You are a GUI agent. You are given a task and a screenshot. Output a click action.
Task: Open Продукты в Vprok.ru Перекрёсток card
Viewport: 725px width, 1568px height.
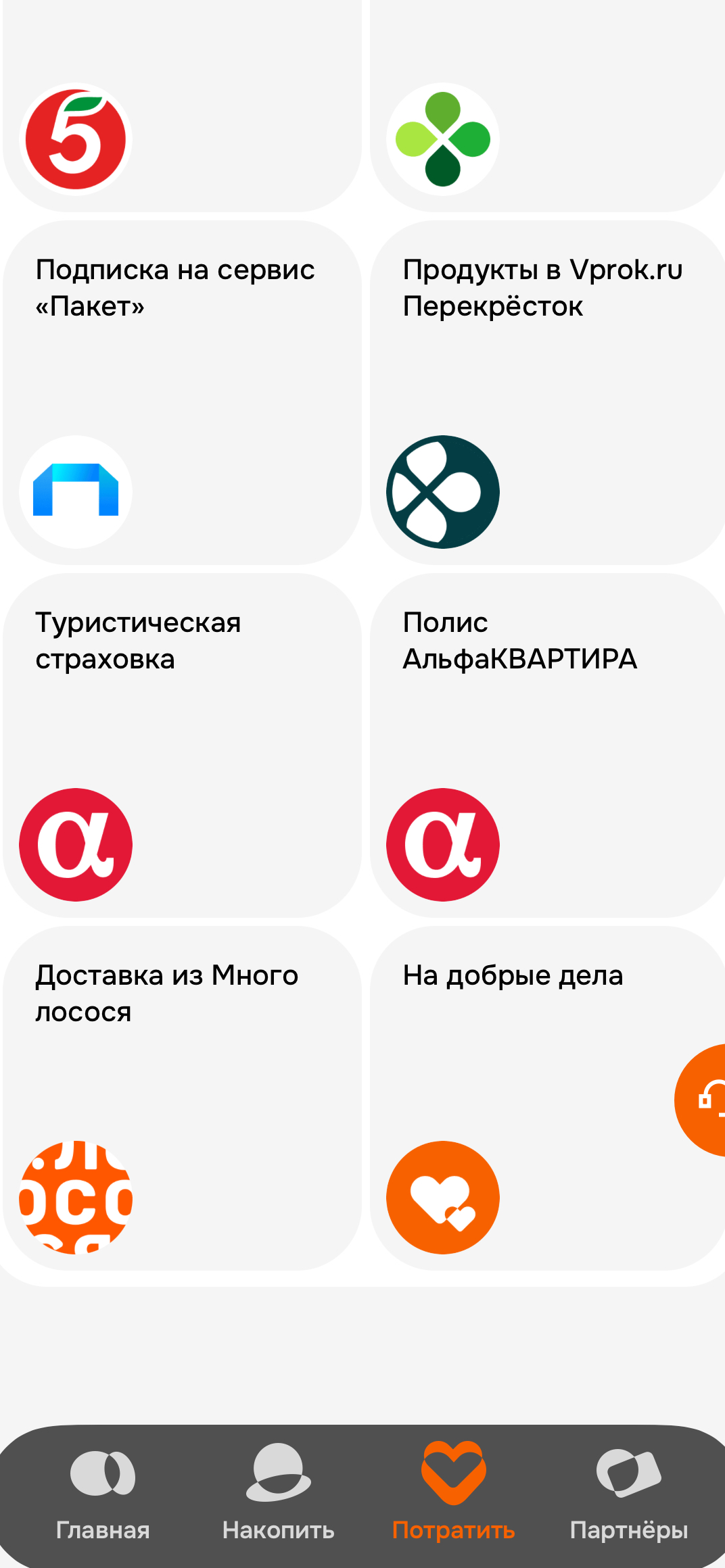[547, 393]
